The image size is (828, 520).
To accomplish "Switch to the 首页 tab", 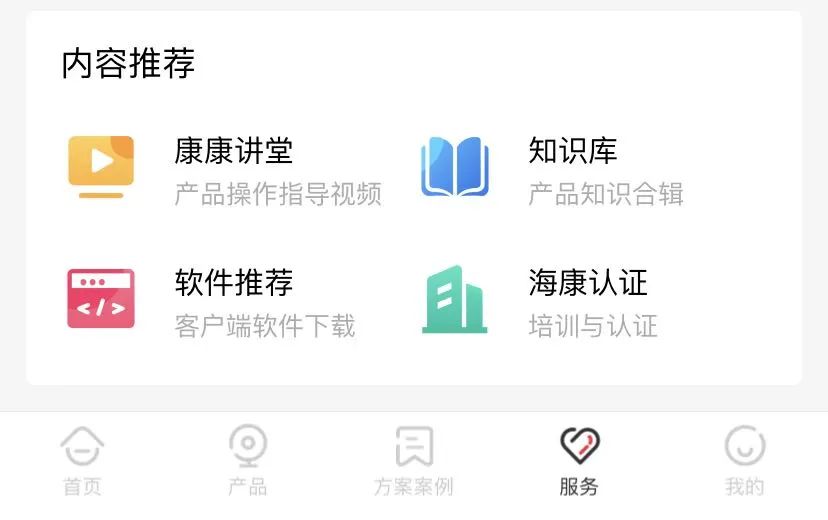I will 82,460.
